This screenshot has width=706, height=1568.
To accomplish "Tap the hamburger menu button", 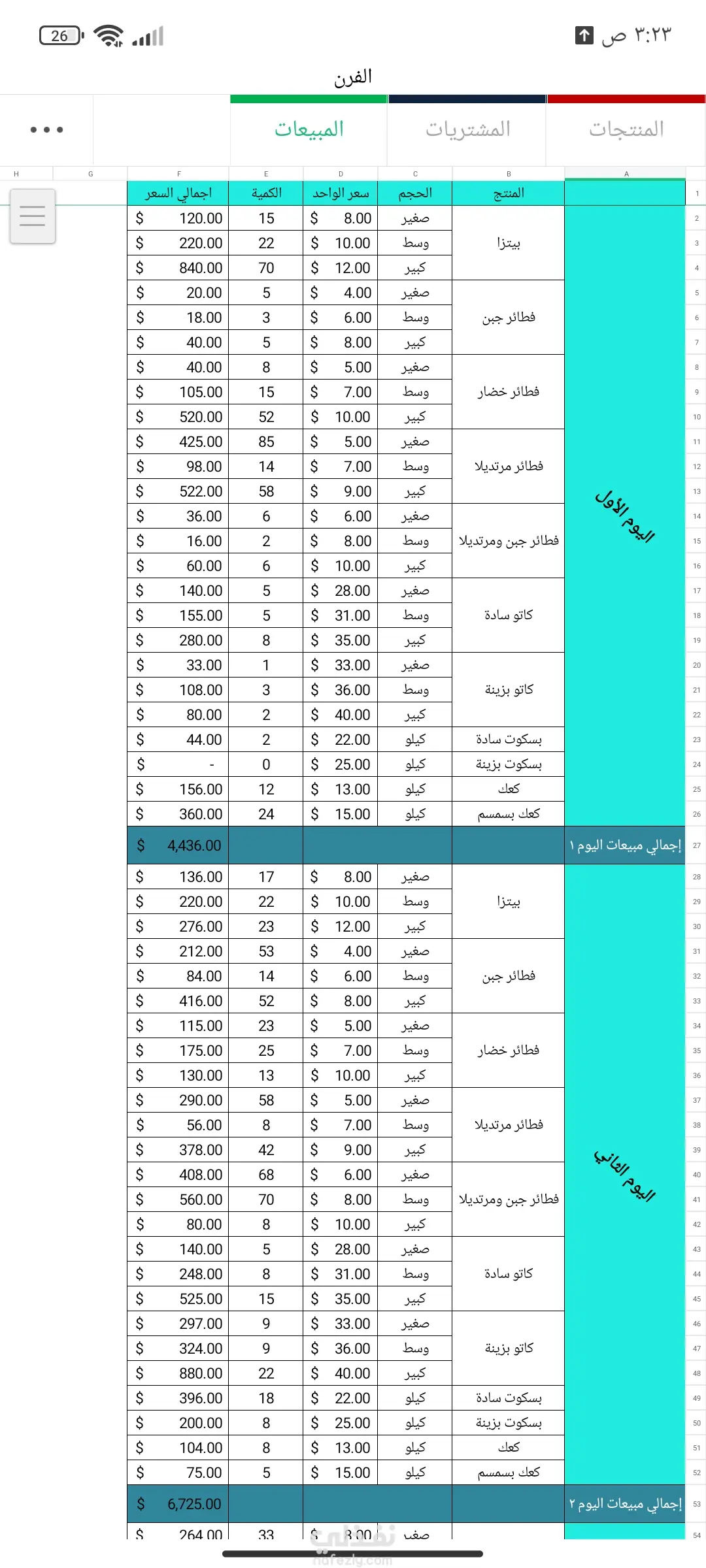I will (33, 216).
